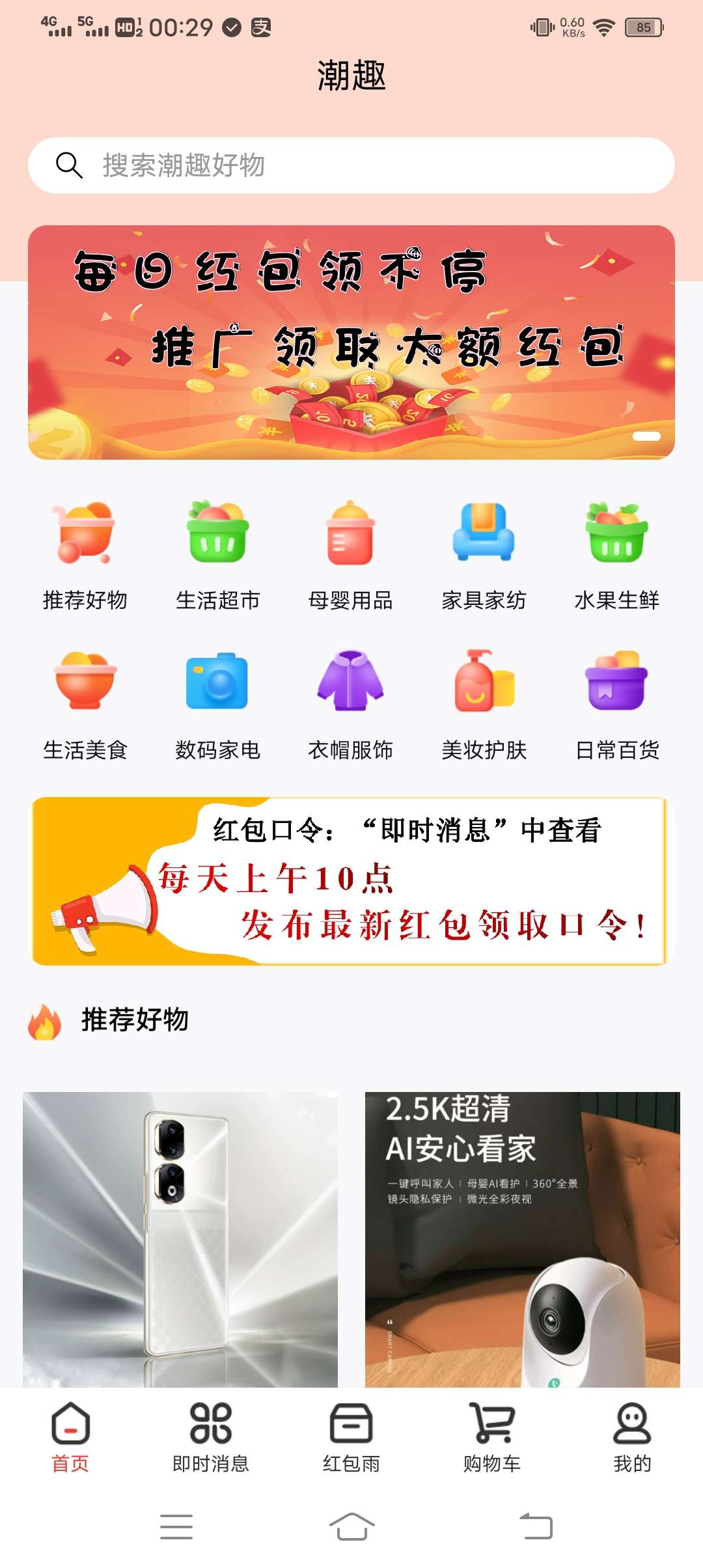This screenshot has width=703, height=1568.
Task: Open the 每日红包领不停 promo banner
Action: pos(351,343)
